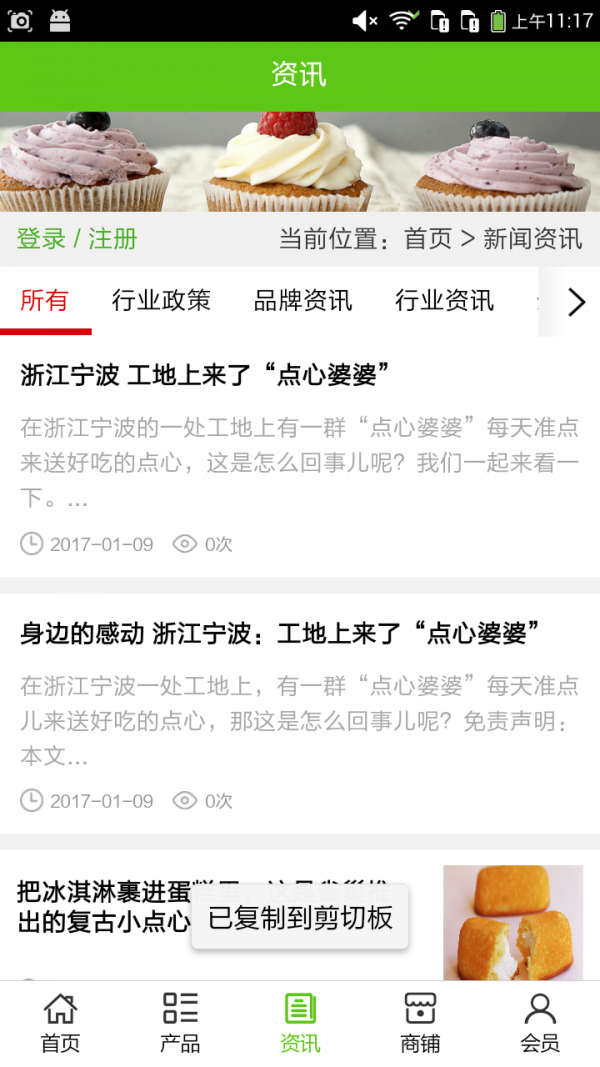
Task: Select the 所有 category tab
Action: [x=45, y=301]
